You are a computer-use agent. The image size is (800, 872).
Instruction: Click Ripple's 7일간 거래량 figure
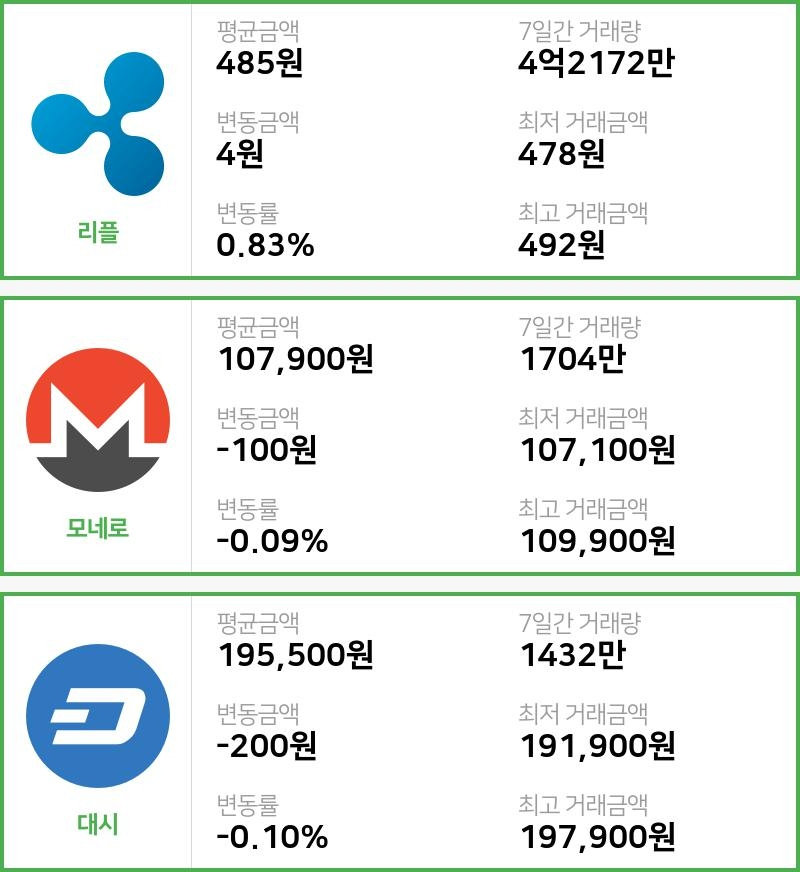[594, 62]
